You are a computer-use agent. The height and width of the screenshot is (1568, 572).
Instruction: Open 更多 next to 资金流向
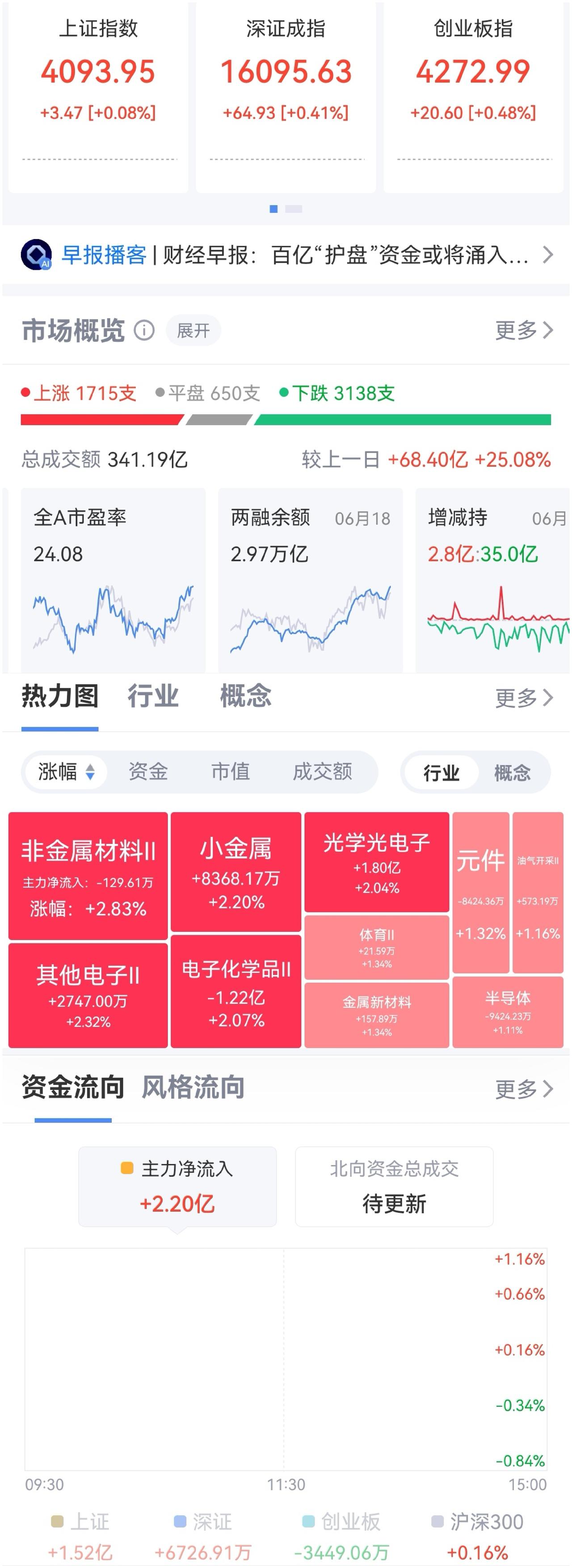[524, 1089]
